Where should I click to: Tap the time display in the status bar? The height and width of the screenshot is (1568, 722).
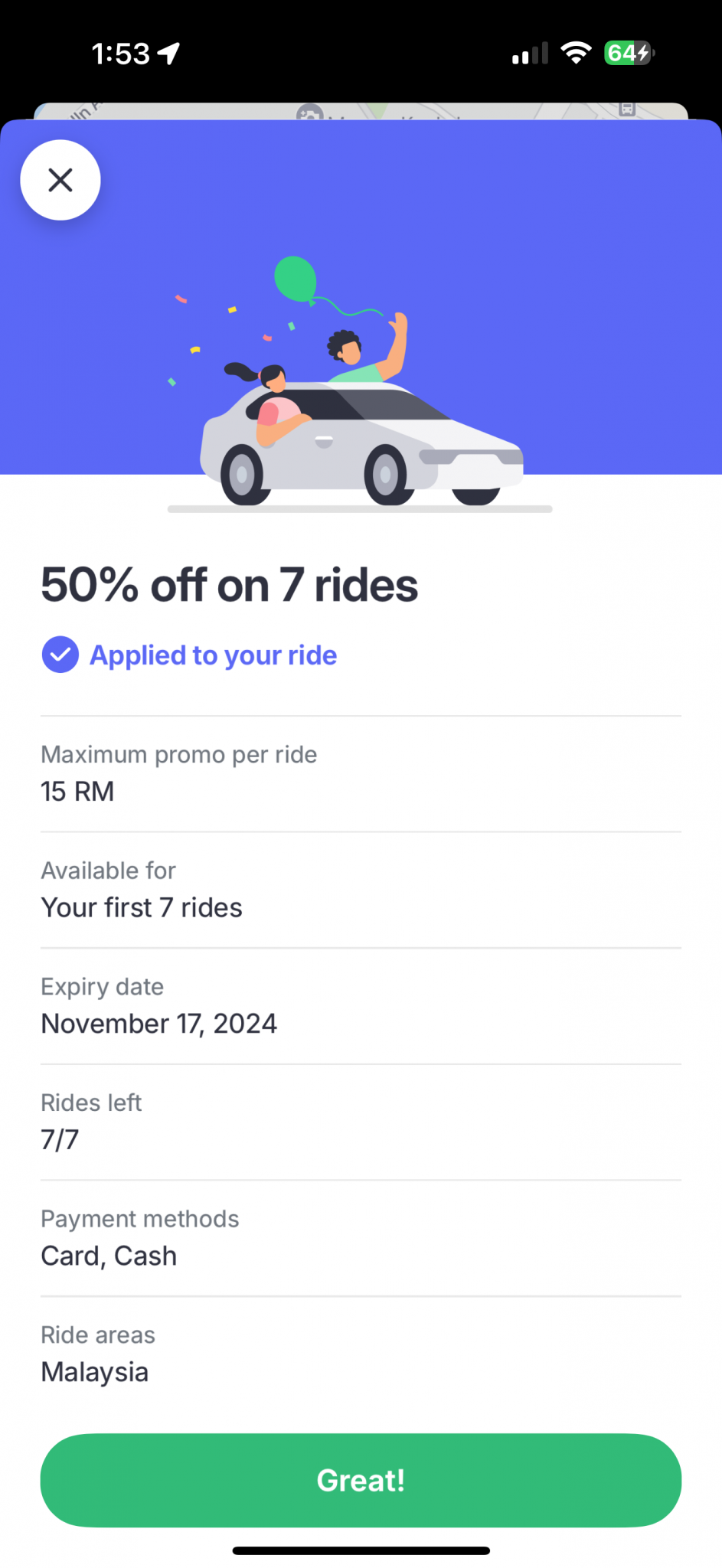point(123,52)
